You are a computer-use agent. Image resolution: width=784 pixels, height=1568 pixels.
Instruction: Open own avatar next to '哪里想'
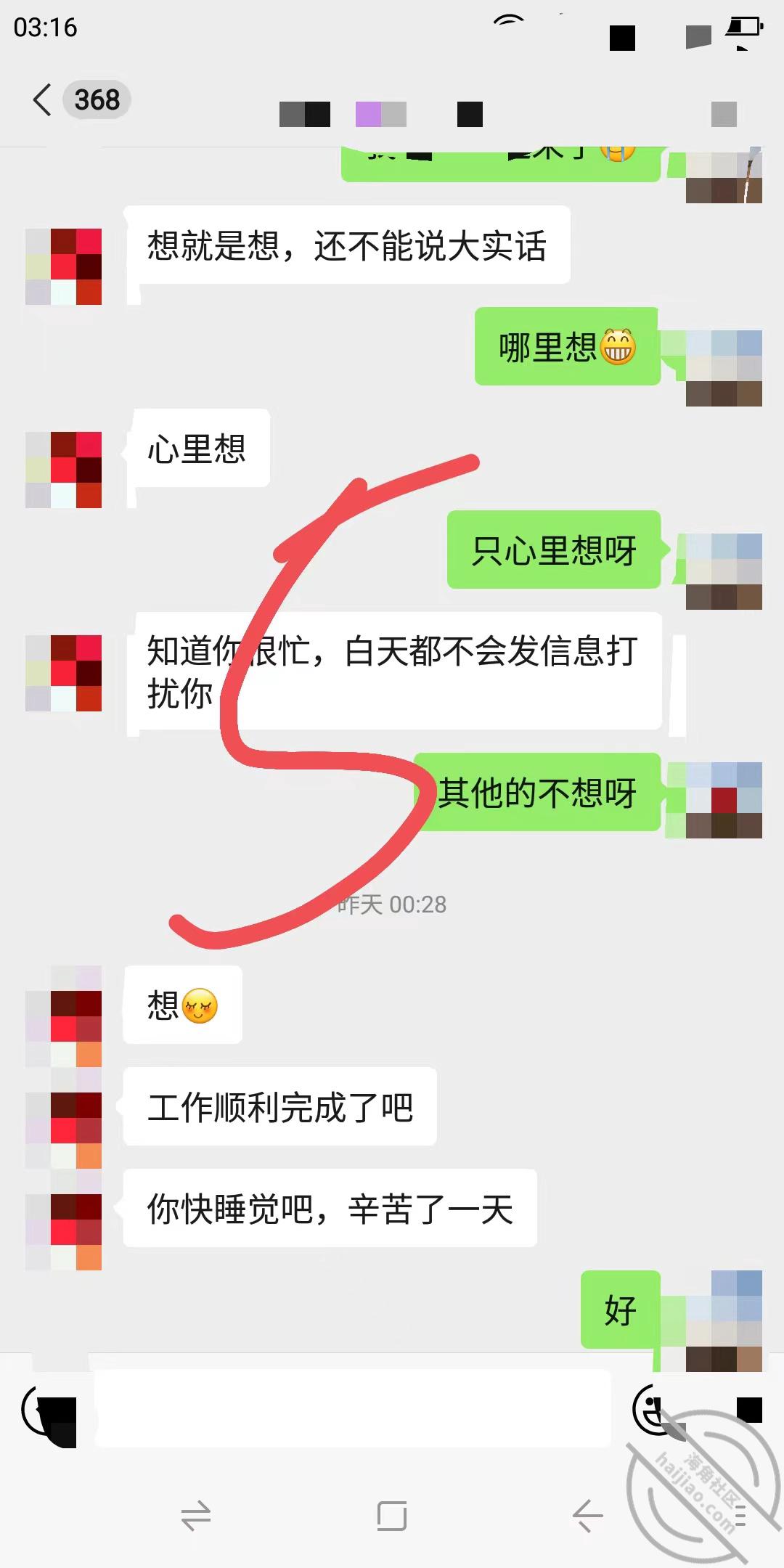(724, 368)
